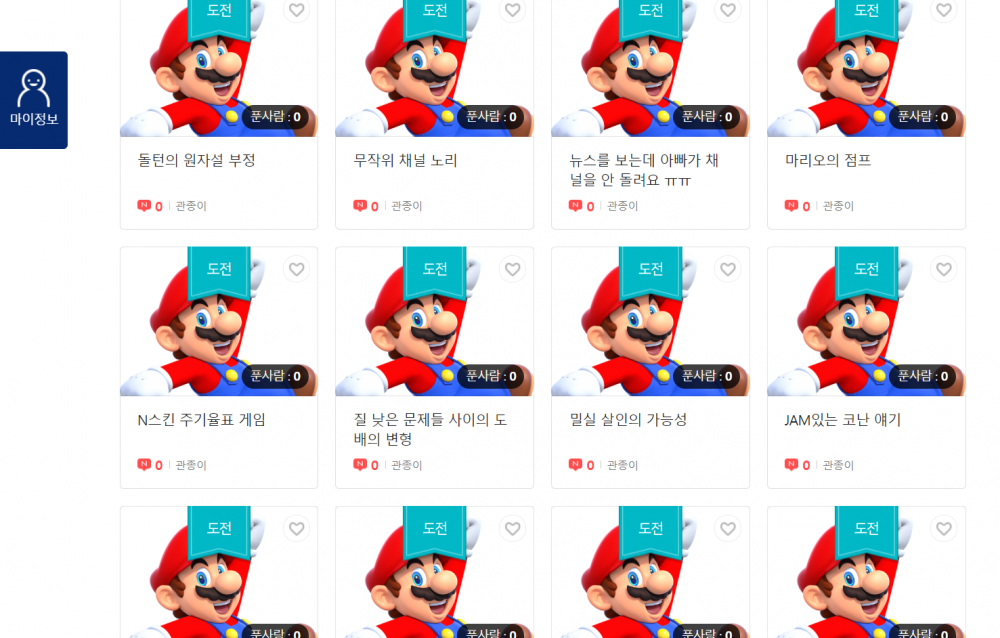Open the 질 낮은 문제들 사이의 도배의 변형 card

[x=430, y=429]
